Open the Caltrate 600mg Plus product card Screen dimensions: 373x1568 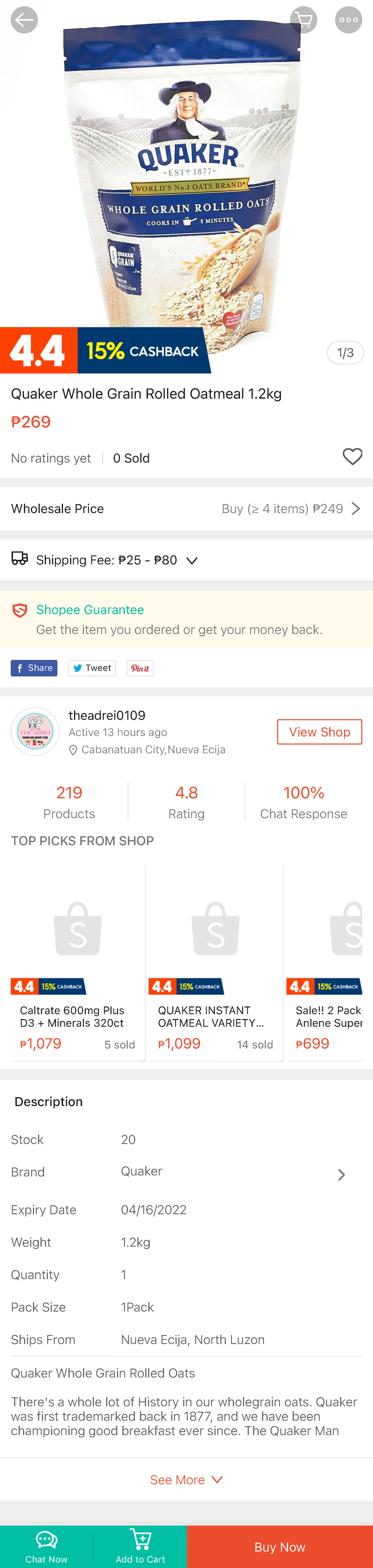(78, 962)
